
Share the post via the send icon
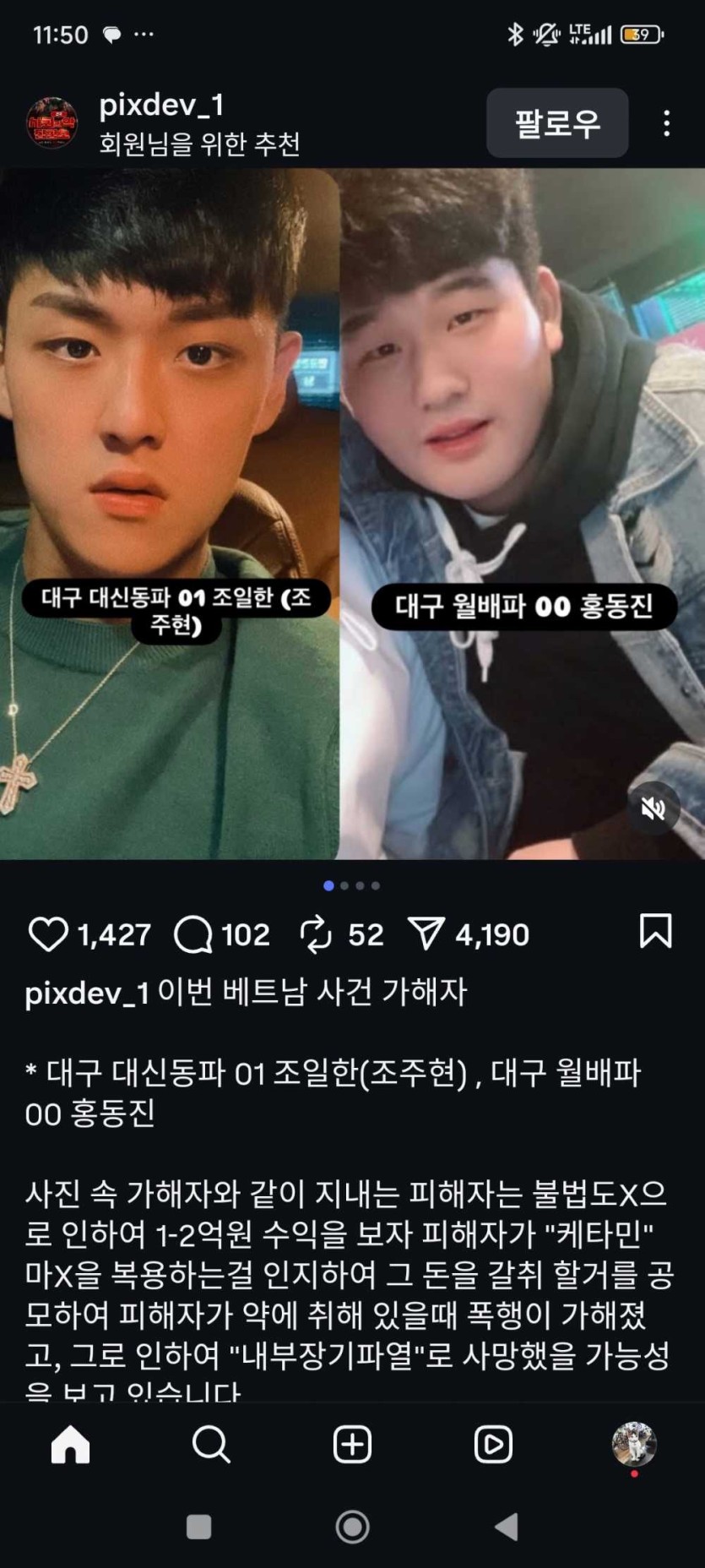[426, 934]
